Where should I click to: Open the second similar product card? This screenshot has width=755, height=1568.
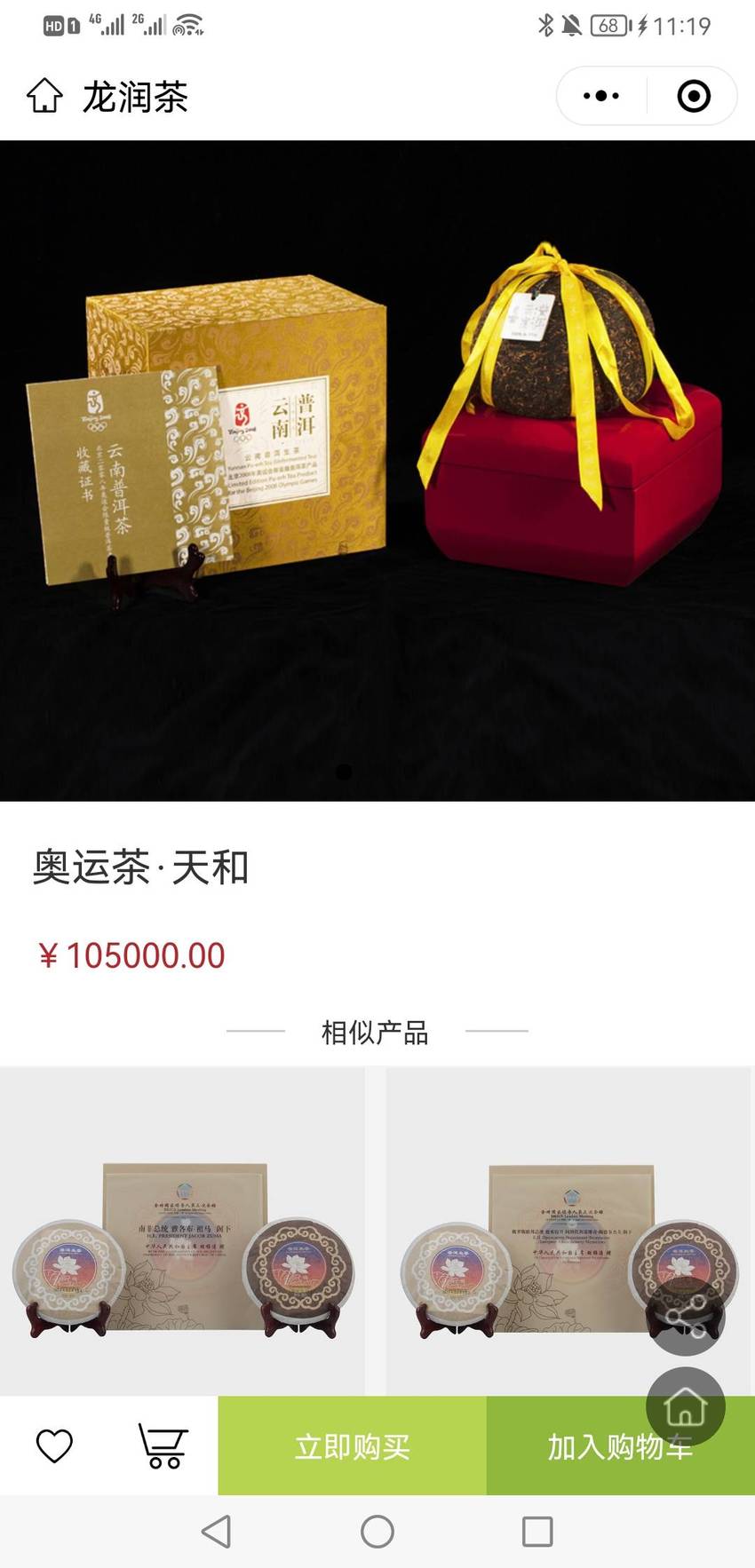tap(568, 1231)
